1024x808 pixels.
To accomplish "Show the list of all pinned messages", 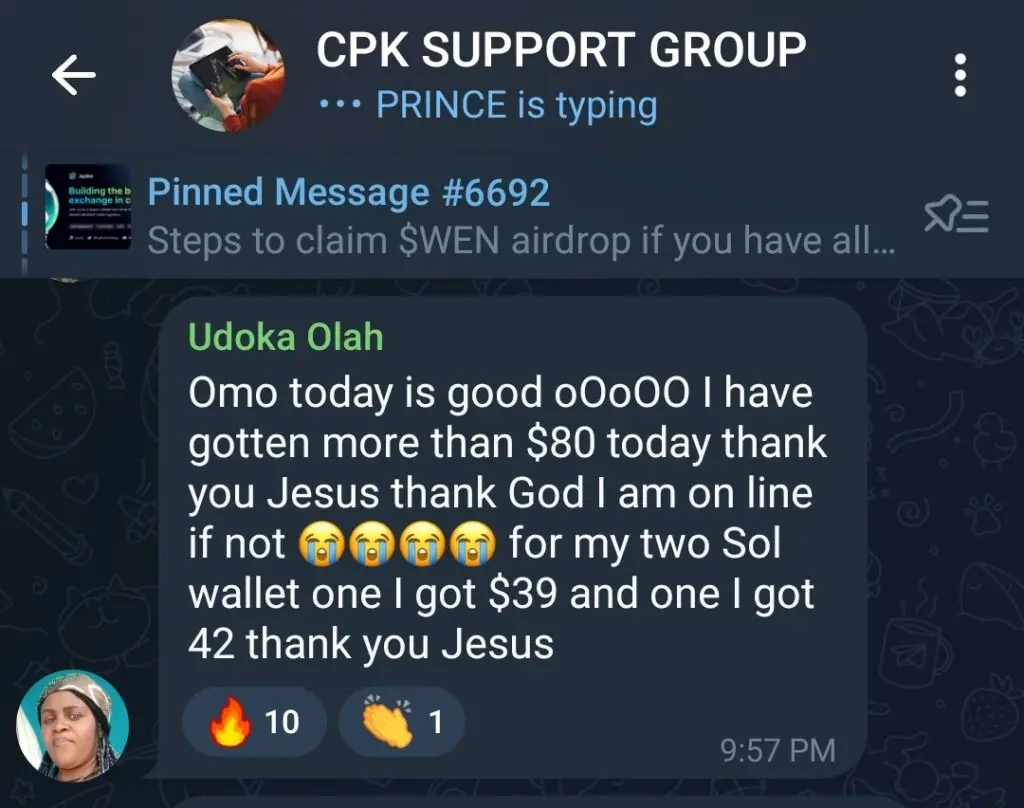I will coord(956,215).
